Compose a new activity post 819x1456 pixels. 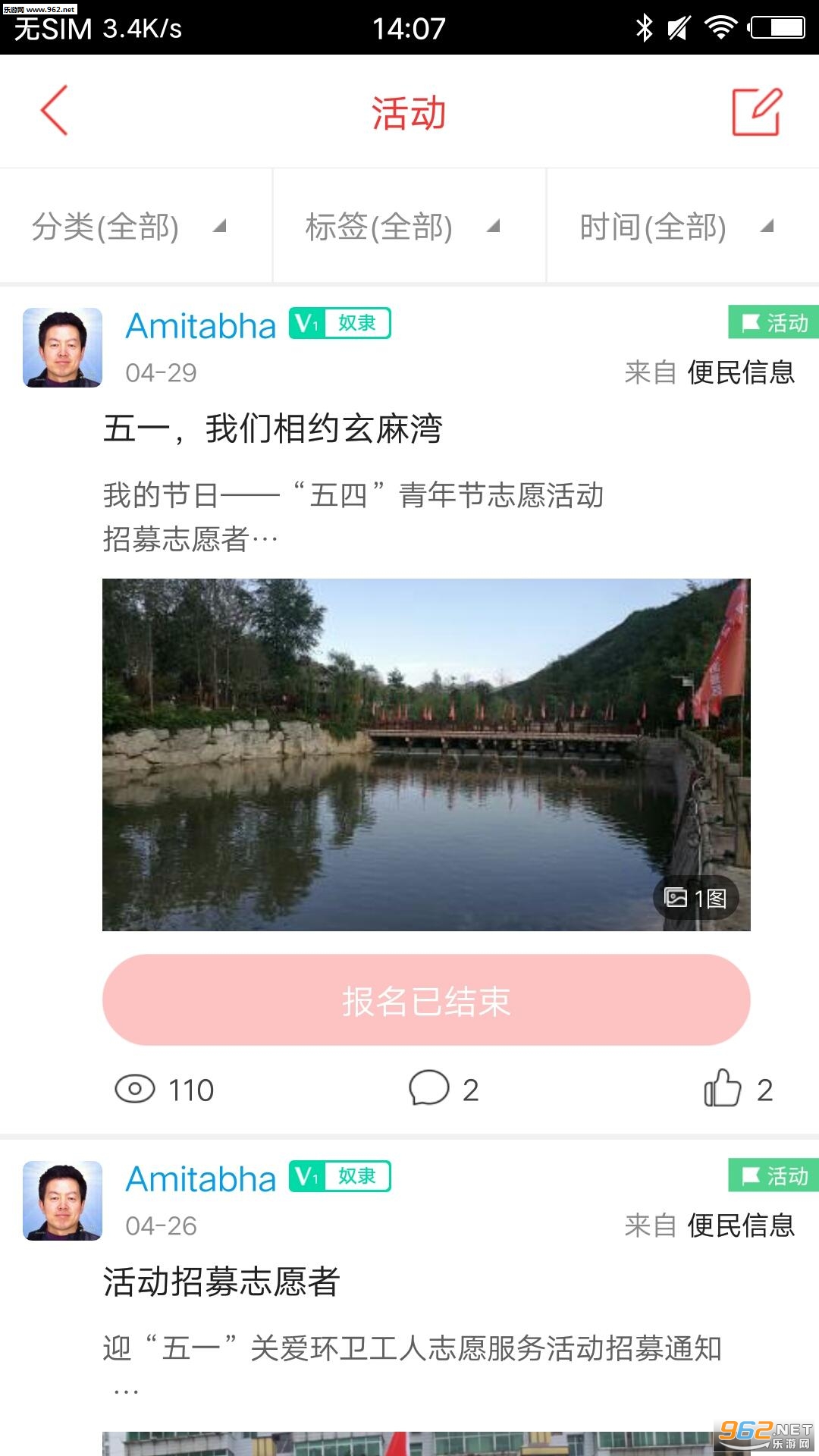756,112
